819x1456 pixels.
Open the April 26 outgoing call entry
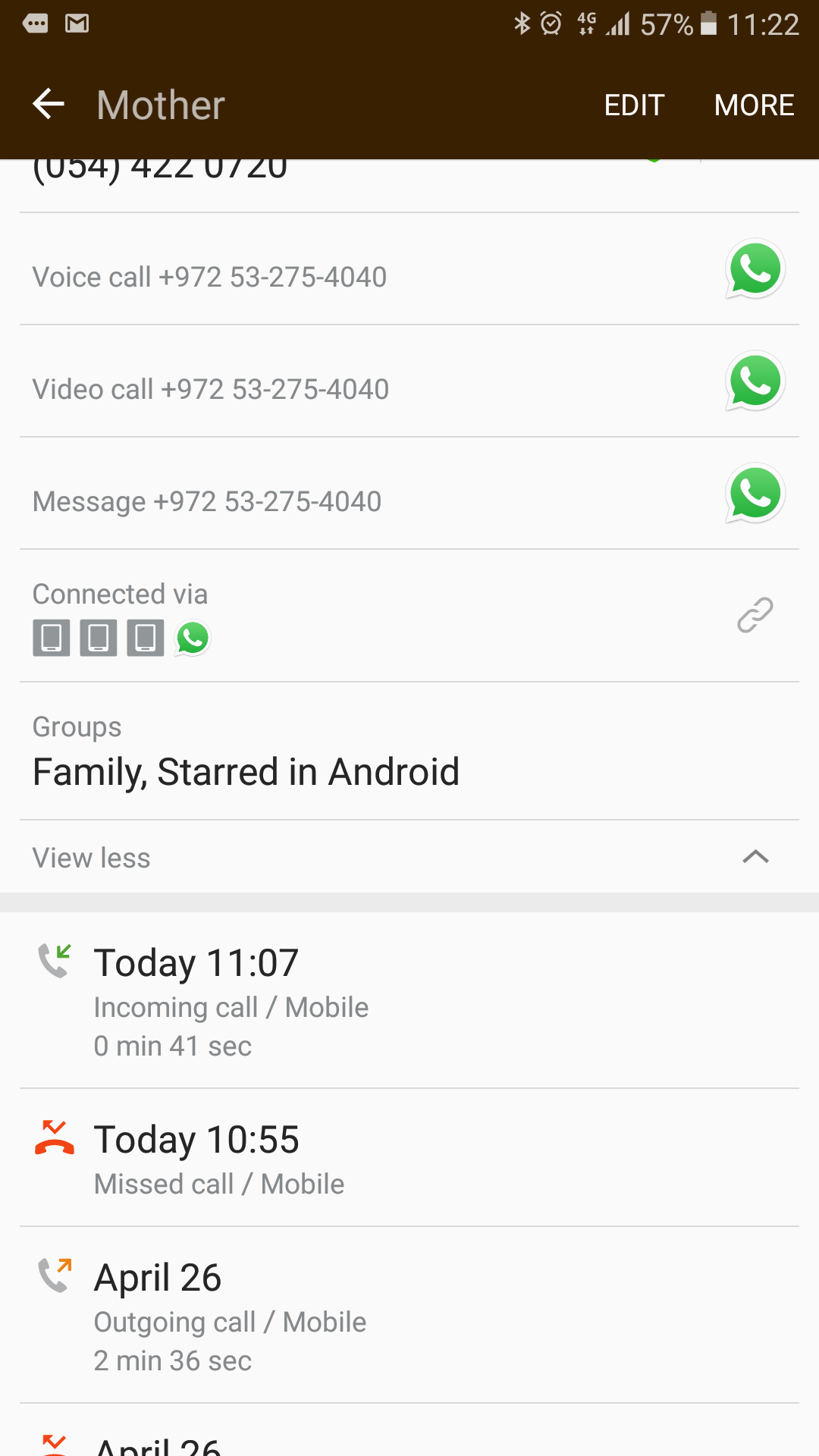pyautogui.click(x=409, y=1315)
